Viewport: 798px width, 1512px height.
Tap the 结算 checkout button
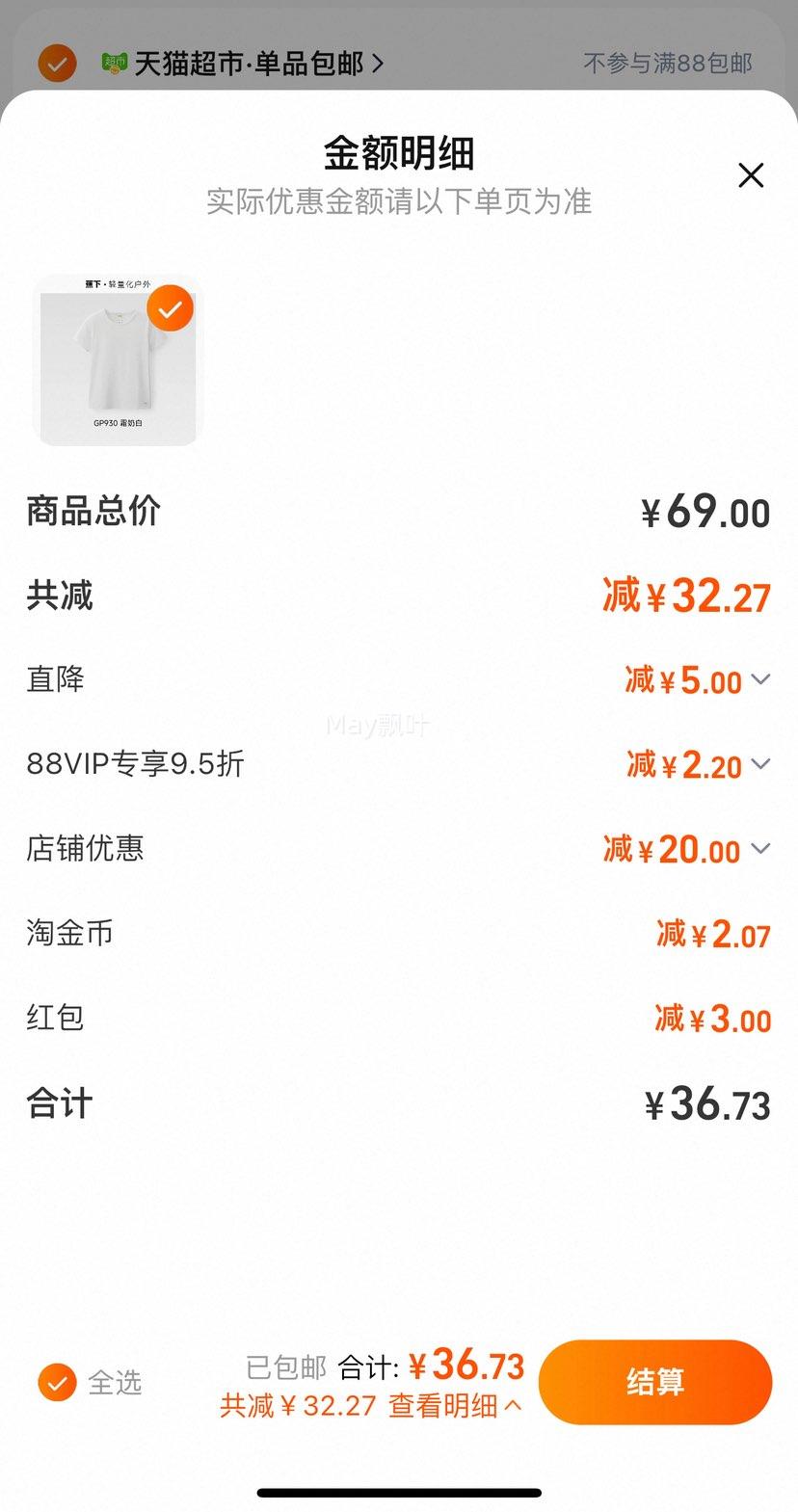pos(655,1382)
